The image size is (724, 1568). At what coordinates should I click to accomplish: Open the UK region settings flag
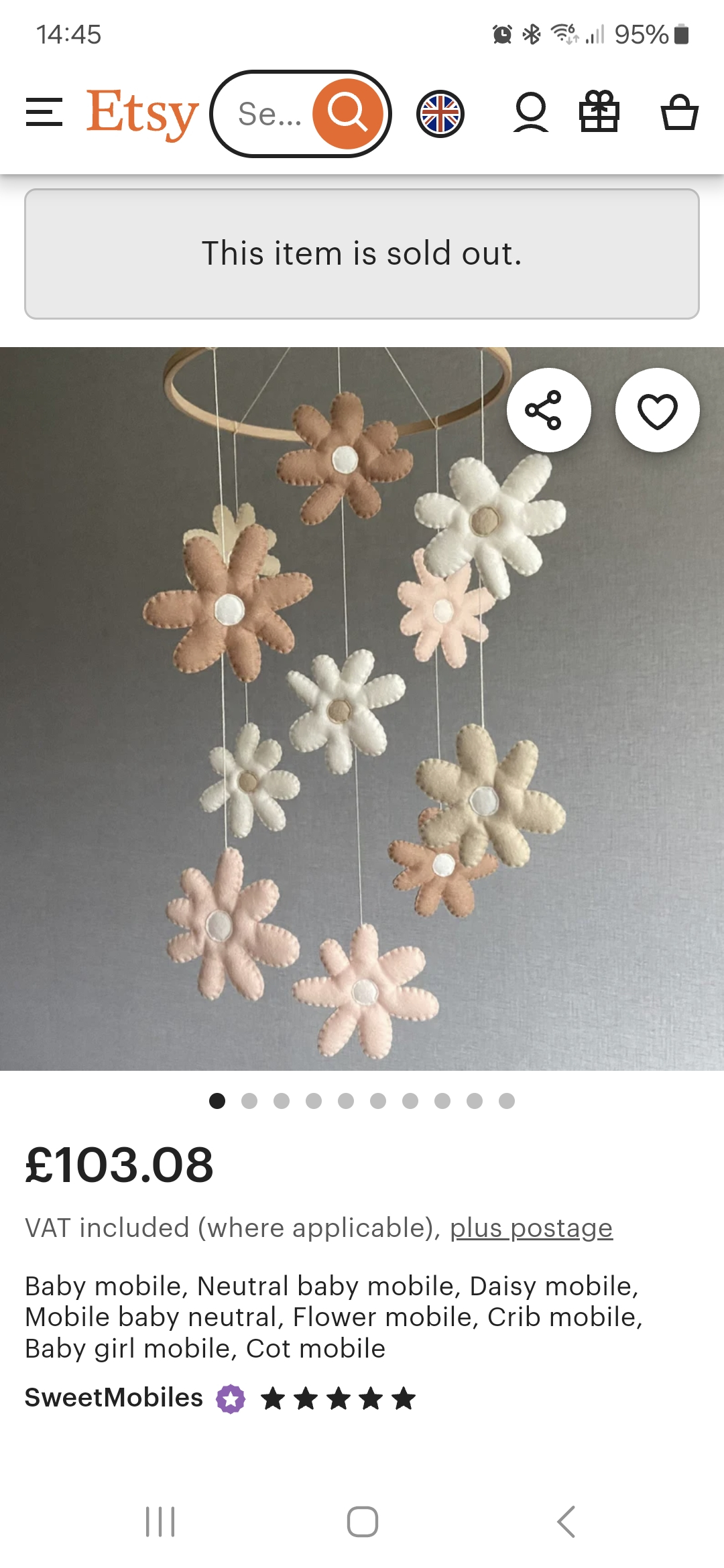point(440,114)
